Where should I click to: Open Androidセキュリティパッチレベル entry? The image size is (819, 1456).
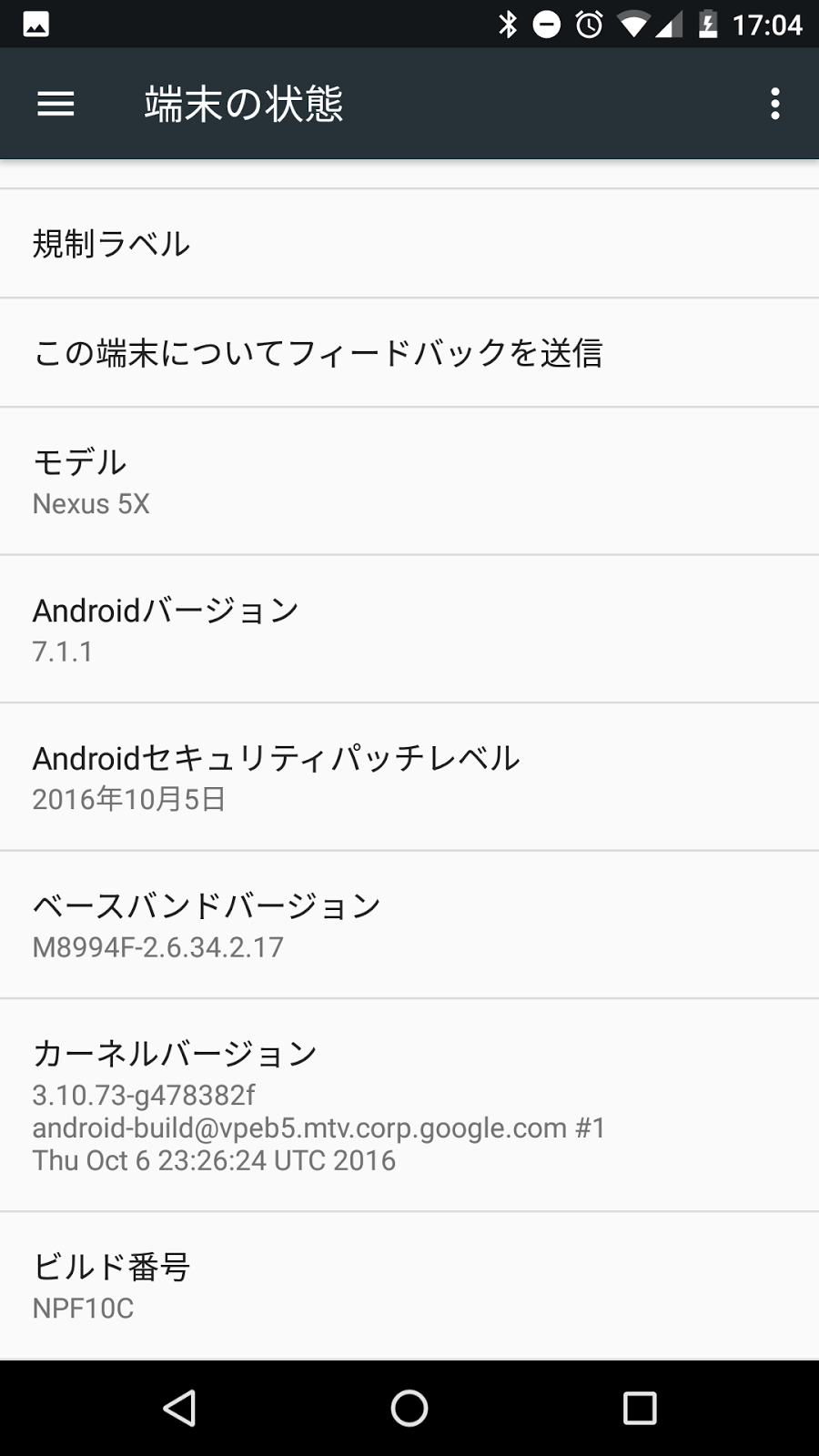coord(409,777)
